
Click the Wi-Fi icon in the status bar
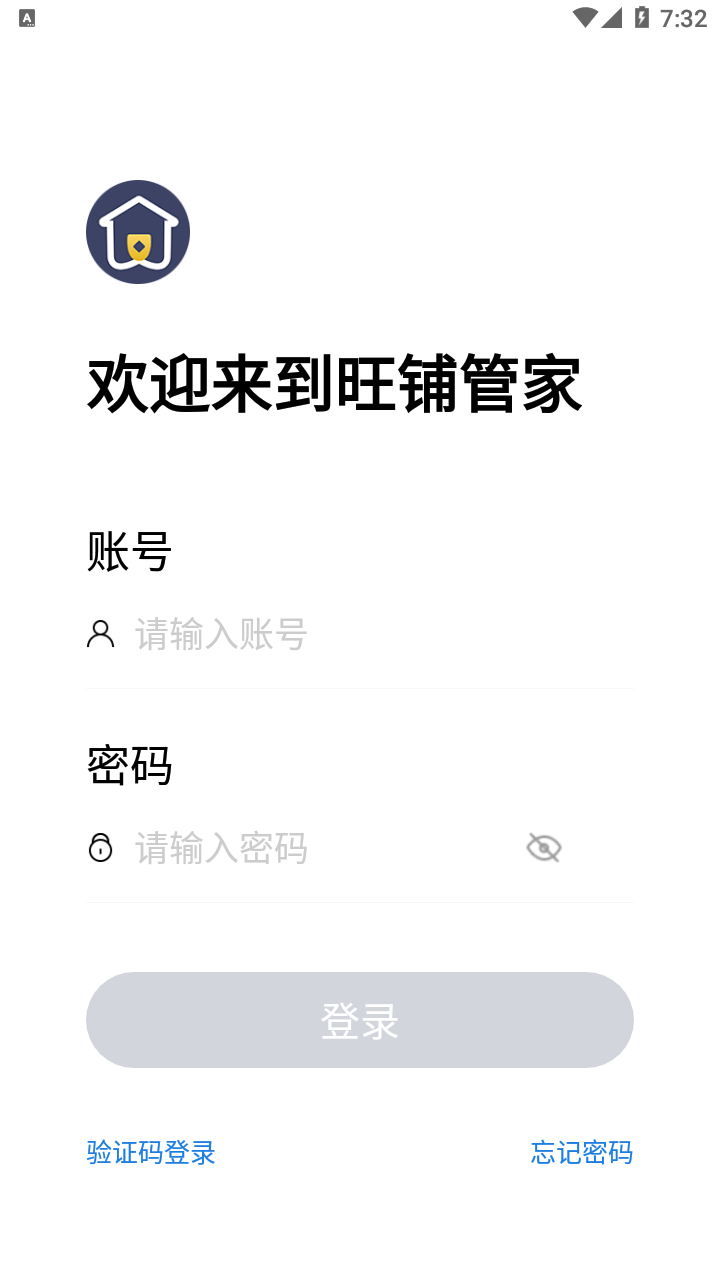pos(583,16)
